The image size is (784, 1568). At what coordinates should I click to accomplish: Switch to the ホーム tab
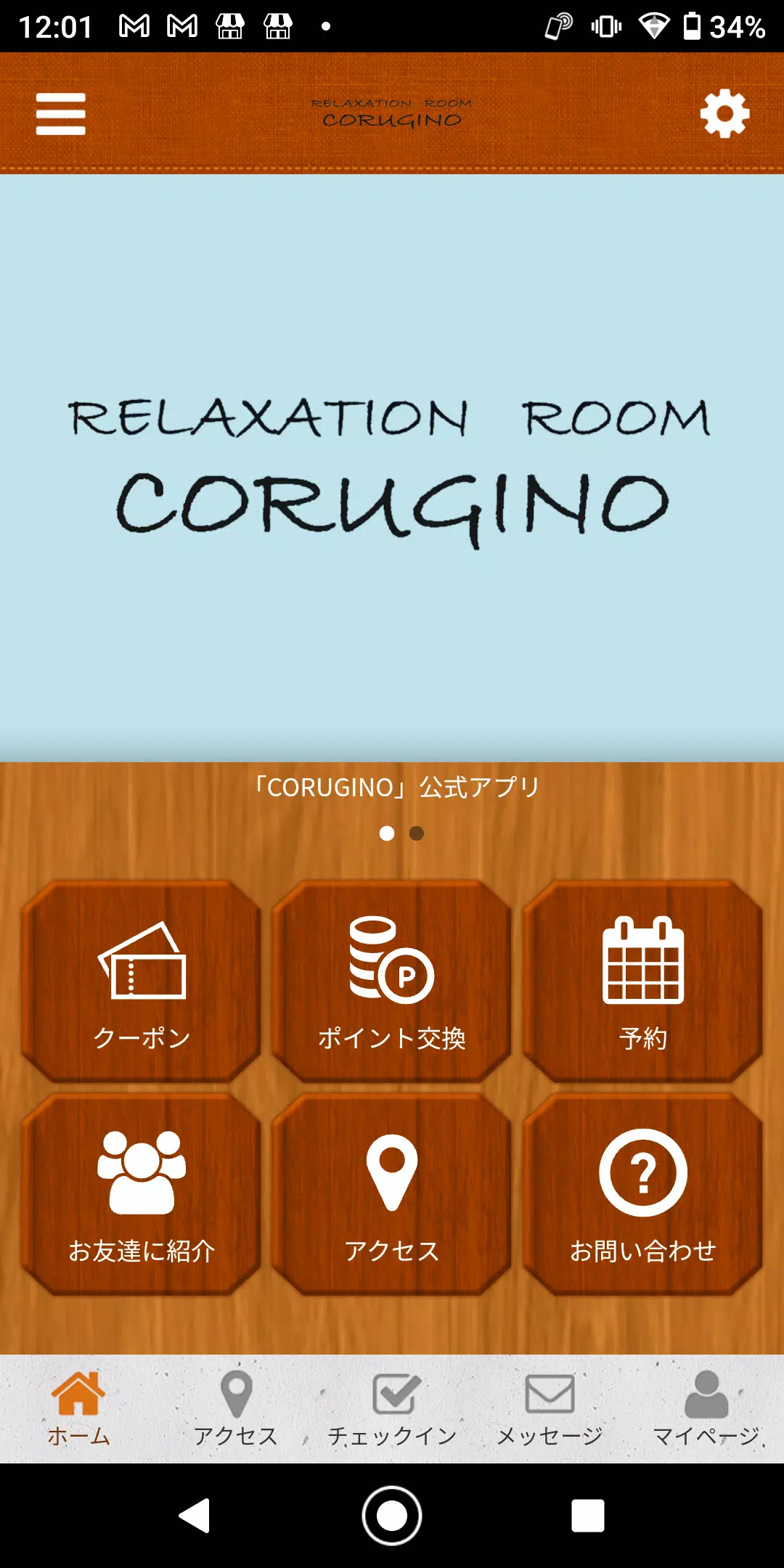pyautogui.click(x=78, y=1408)
